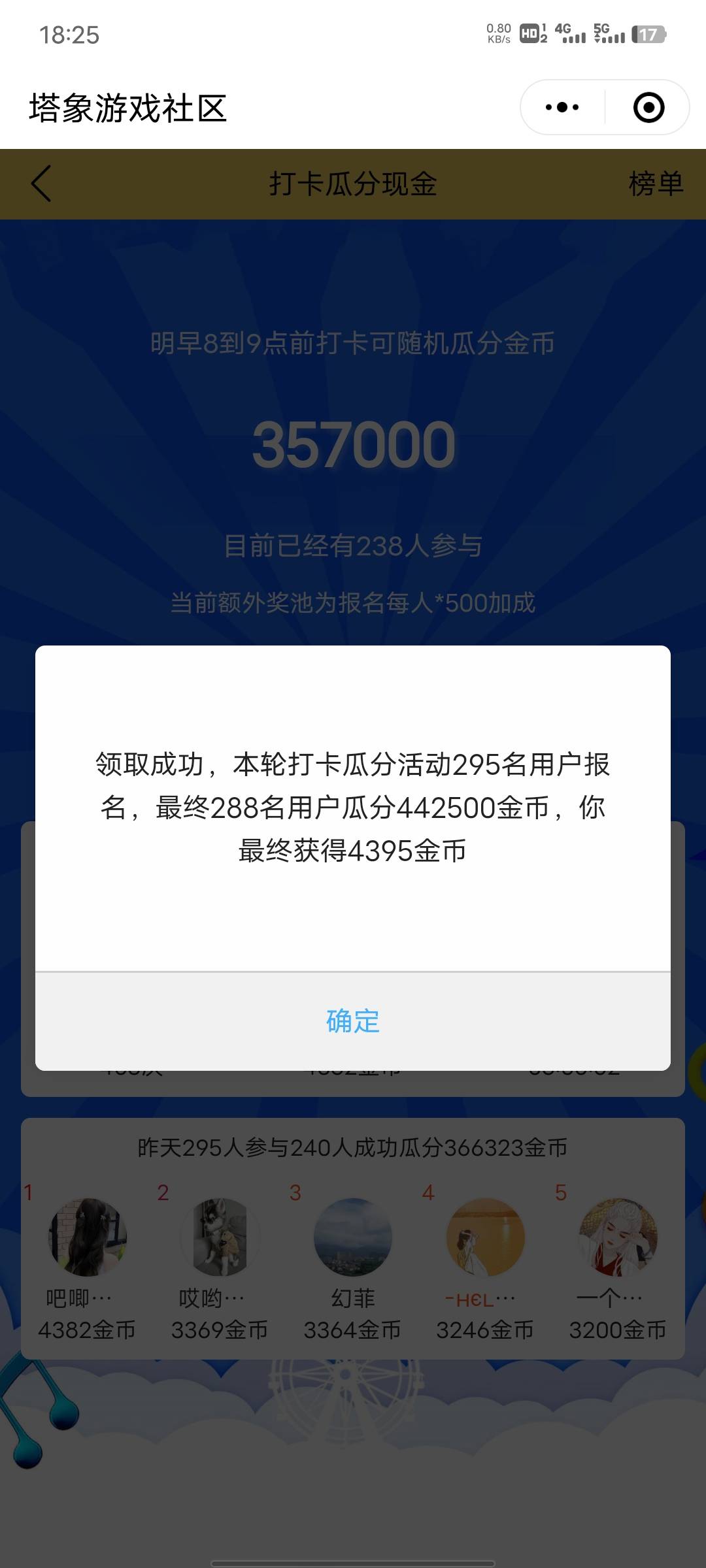The width and height of the screenshot is (706, 1568).
Task: Open the 榜单 leaderboard
Action: coord(656,184)
